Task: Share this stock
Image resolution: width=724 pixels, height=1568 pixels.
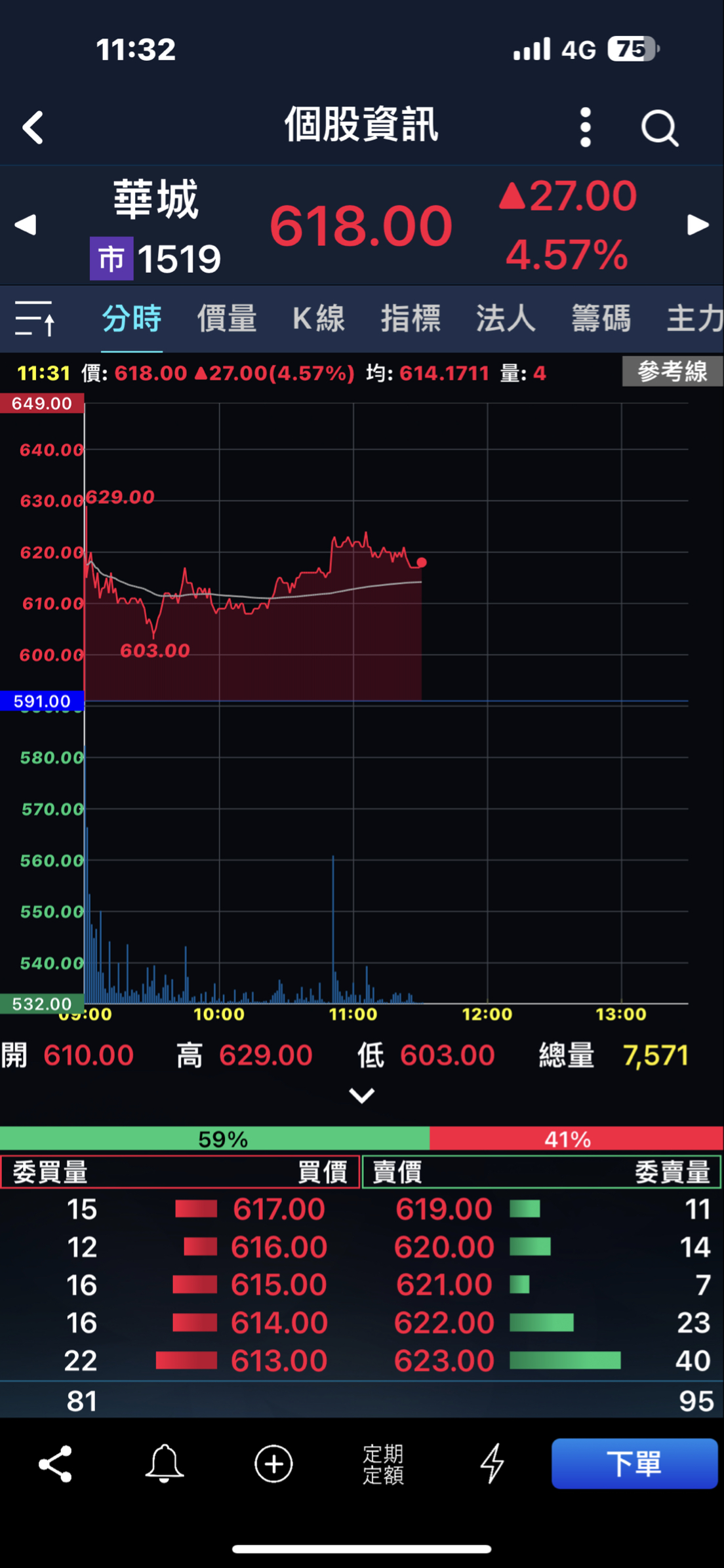Action: point(56,1464)
